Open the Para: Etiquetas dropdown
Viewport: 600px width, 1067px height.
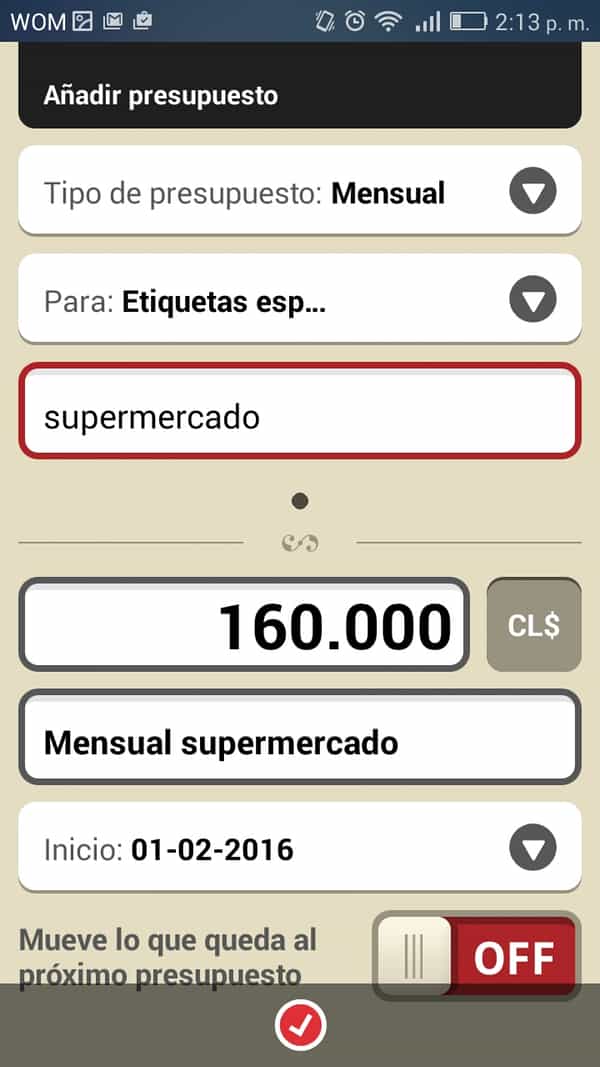click(532, 299)
